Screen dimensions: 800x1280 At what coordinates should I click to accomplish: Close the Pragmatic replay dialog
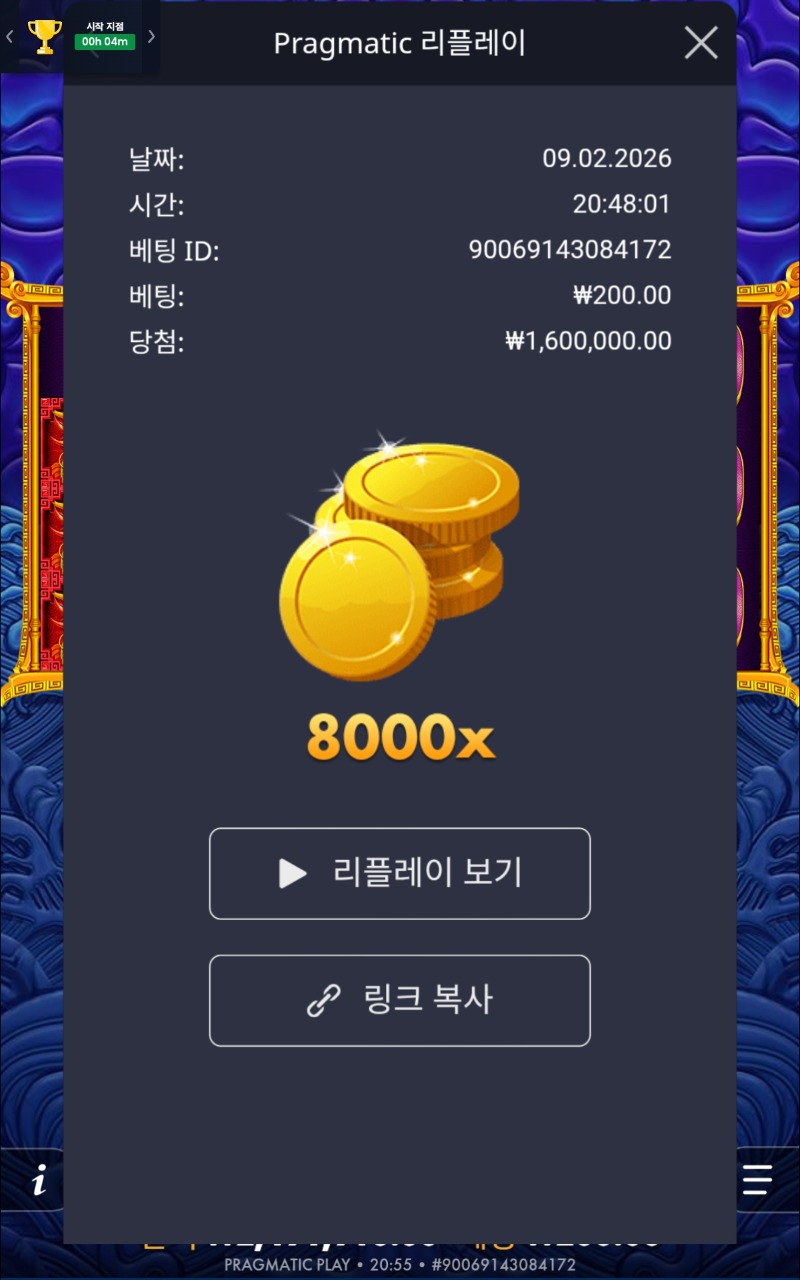[700, 43]
